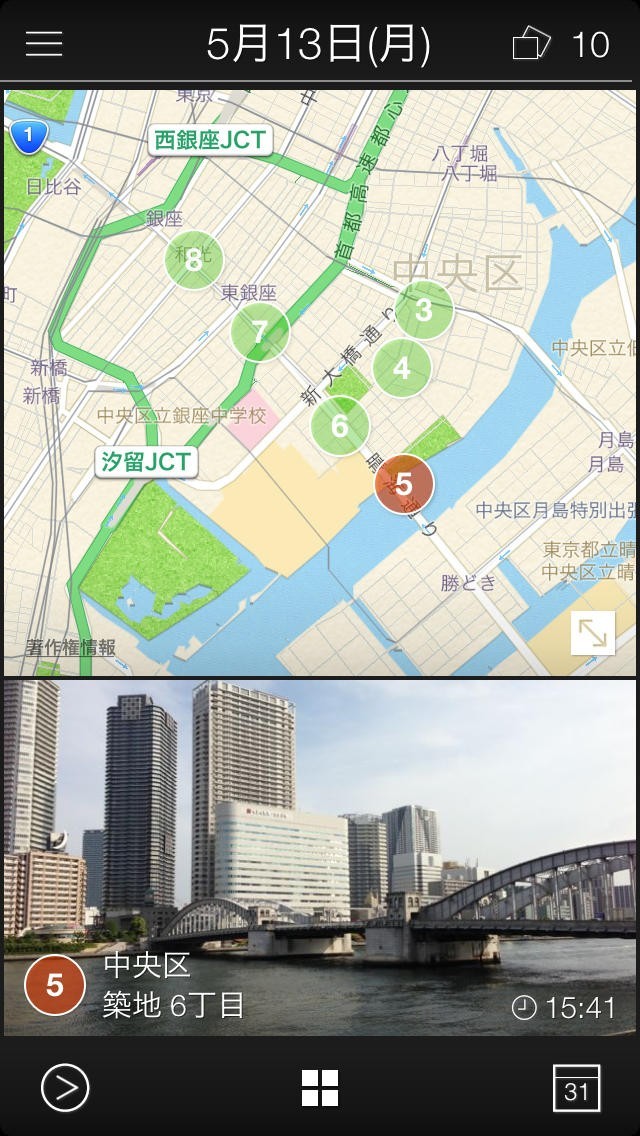Viewport: 640px width, 1136px height.
Task: Select map marker 8
Action: (194, 260)
